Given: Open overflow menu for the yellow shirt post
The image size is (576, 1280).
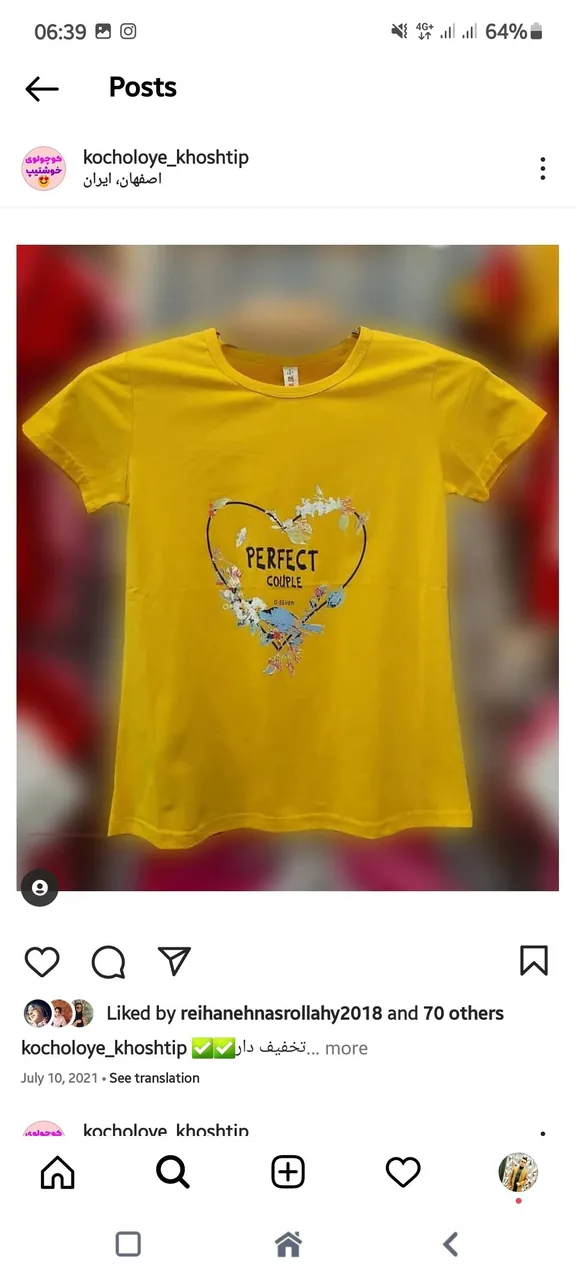Looking at the screenshot, I should tap(542, 168).
